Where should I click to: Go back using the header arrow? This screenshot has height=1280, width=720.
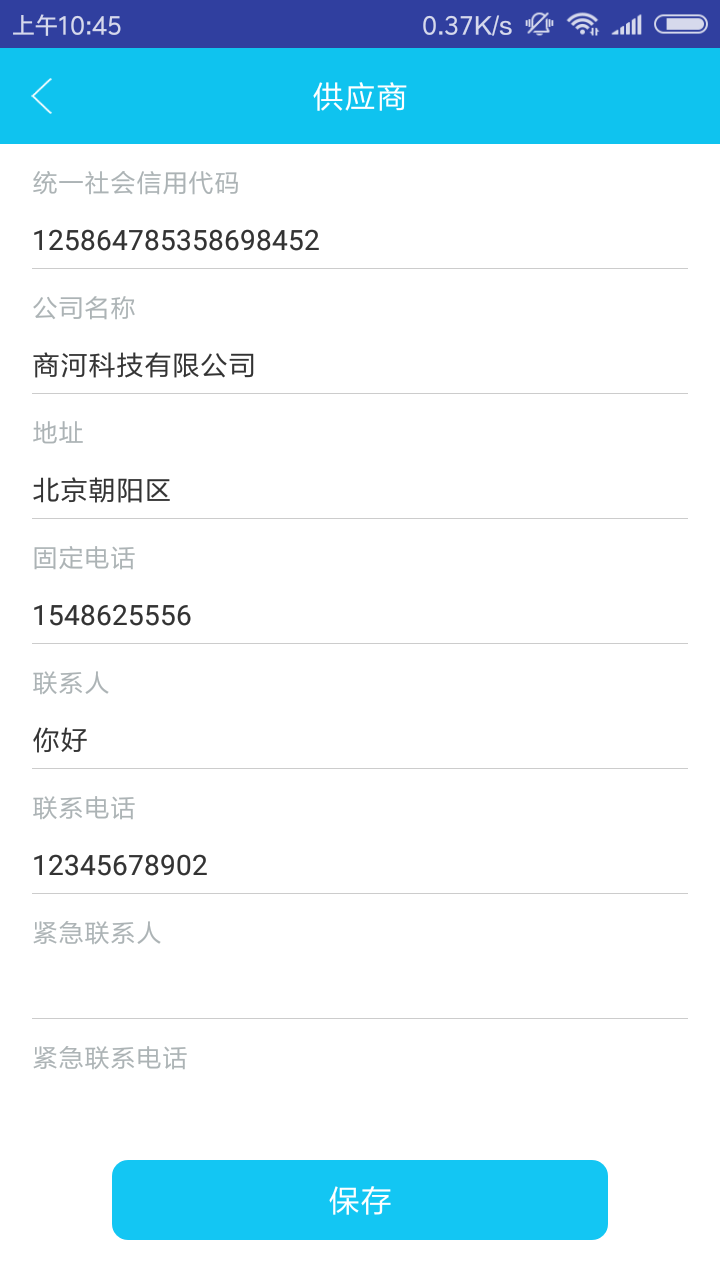pos(42,96)
